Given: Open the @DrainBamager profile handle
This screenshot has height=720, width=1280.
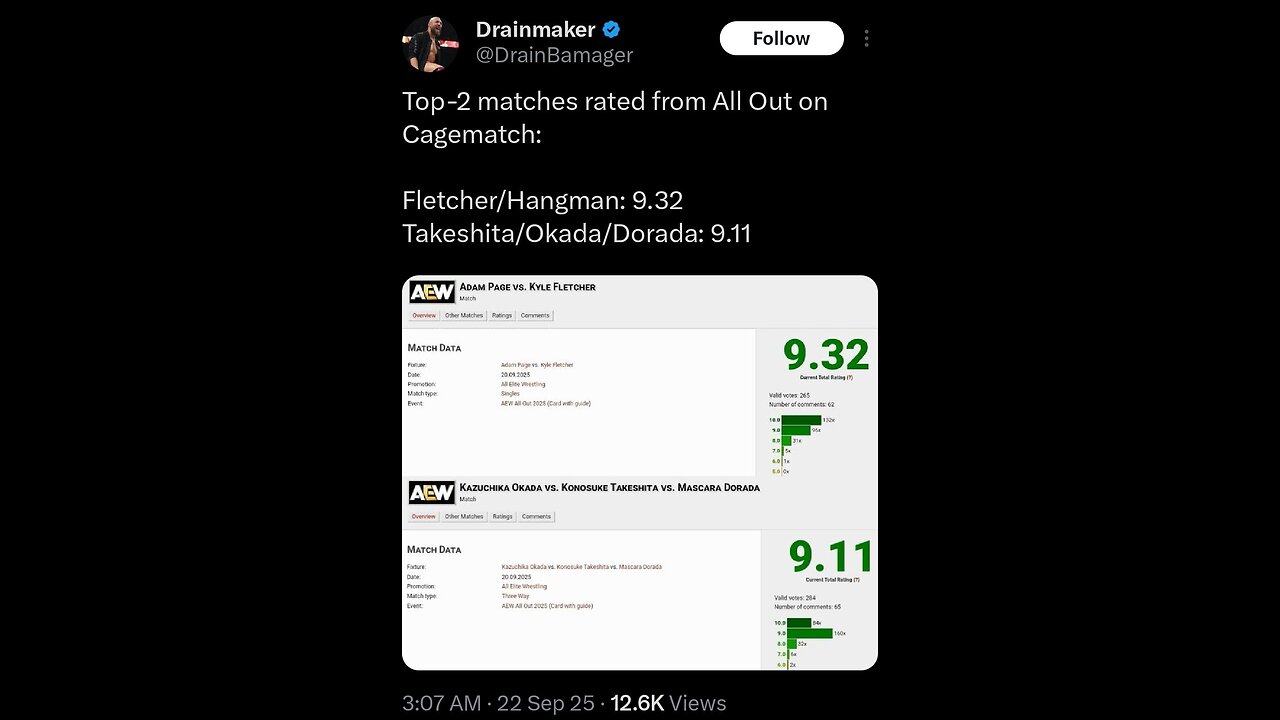Looking at the screenshot, I should (554, 56).
